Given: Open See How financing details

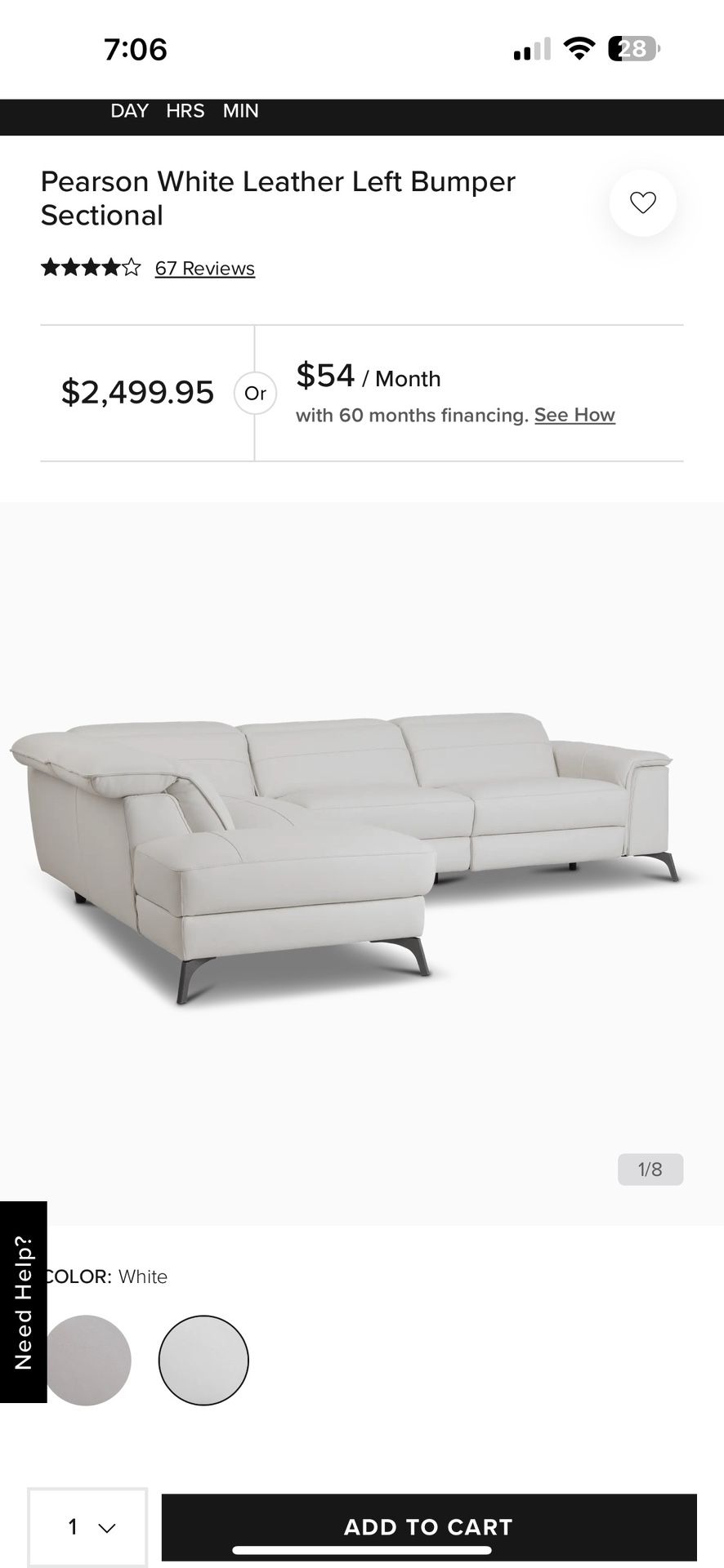Looking at the screenshot, I should point(574,415).
